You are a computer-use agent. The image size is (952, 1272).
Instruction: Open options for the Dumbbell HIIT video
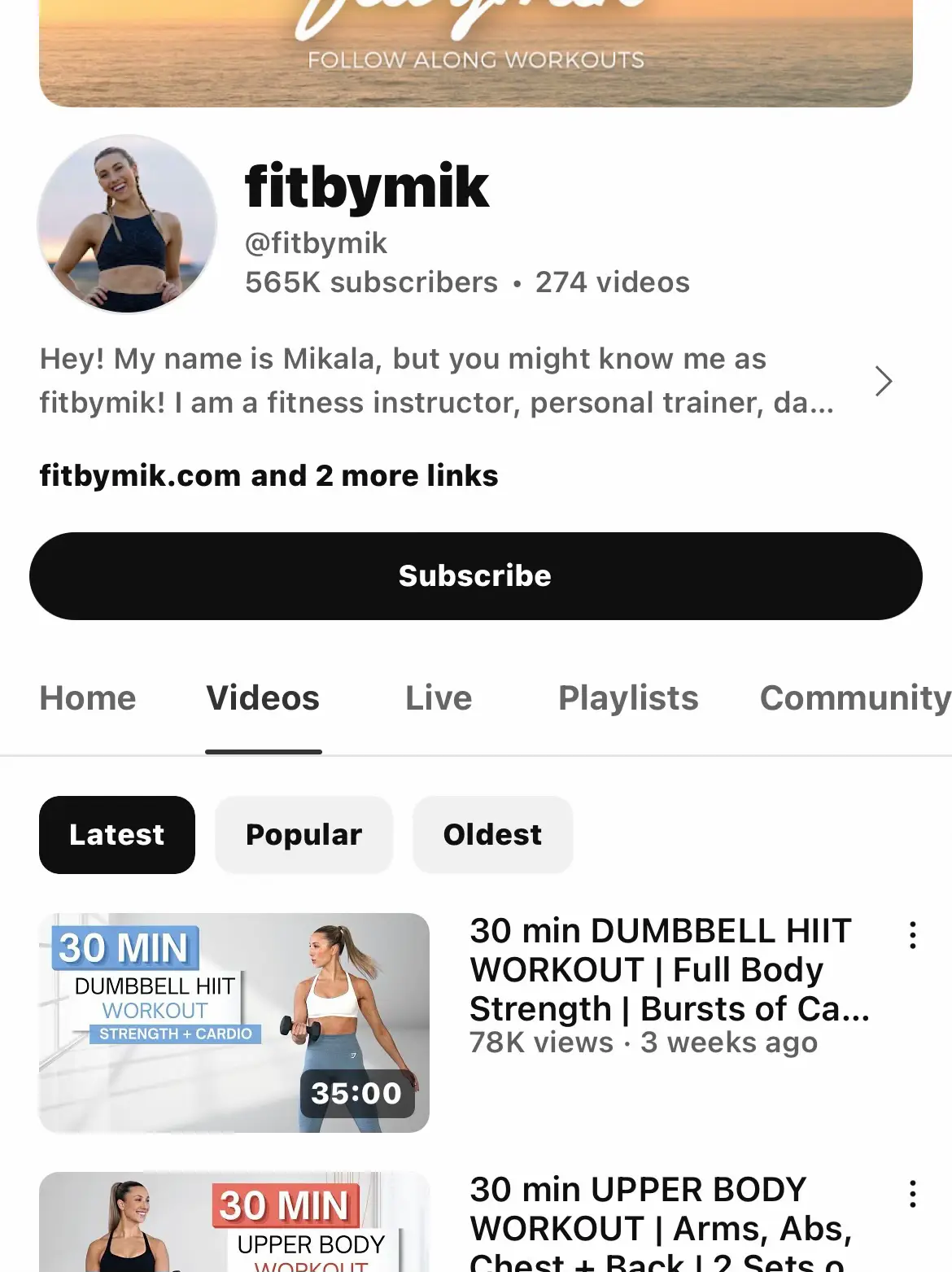913,935
